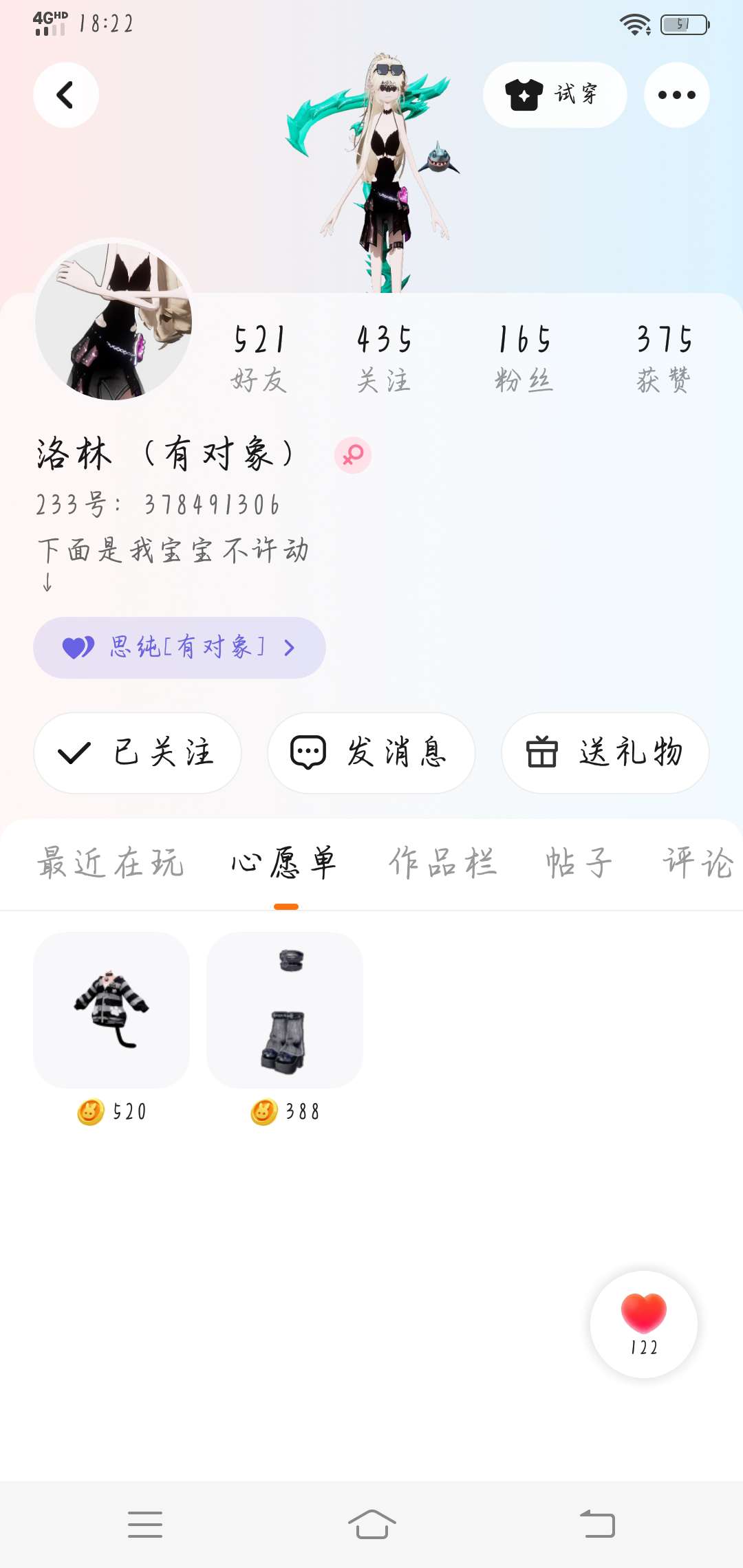The height and width of the screenshot is (1568, 743).
Task: Switch to the 评论 comments tab
Action: pos(698,862)
